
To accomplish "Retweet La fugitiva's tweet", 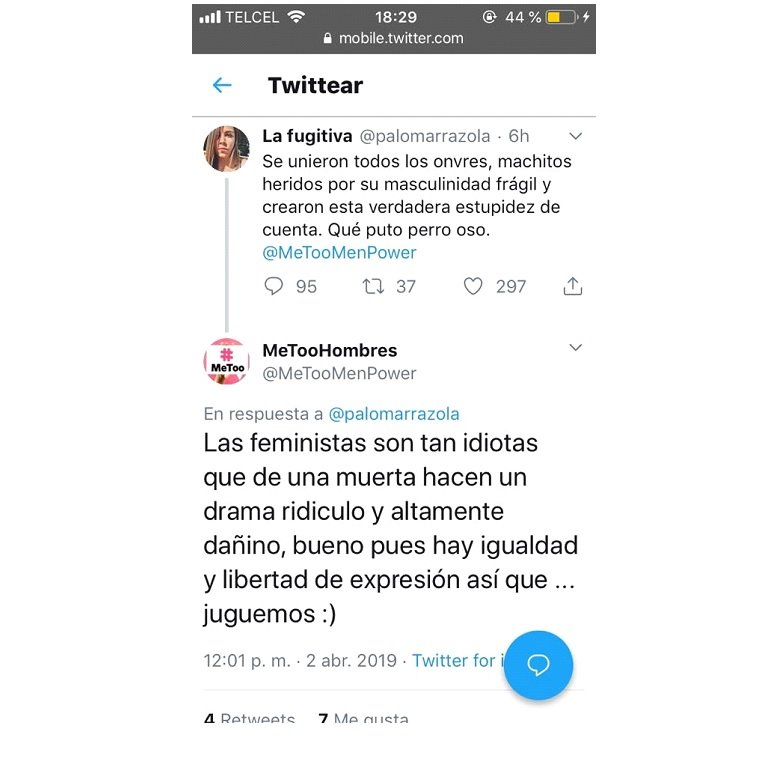I will pyautogui.click(x=373, y=286).
